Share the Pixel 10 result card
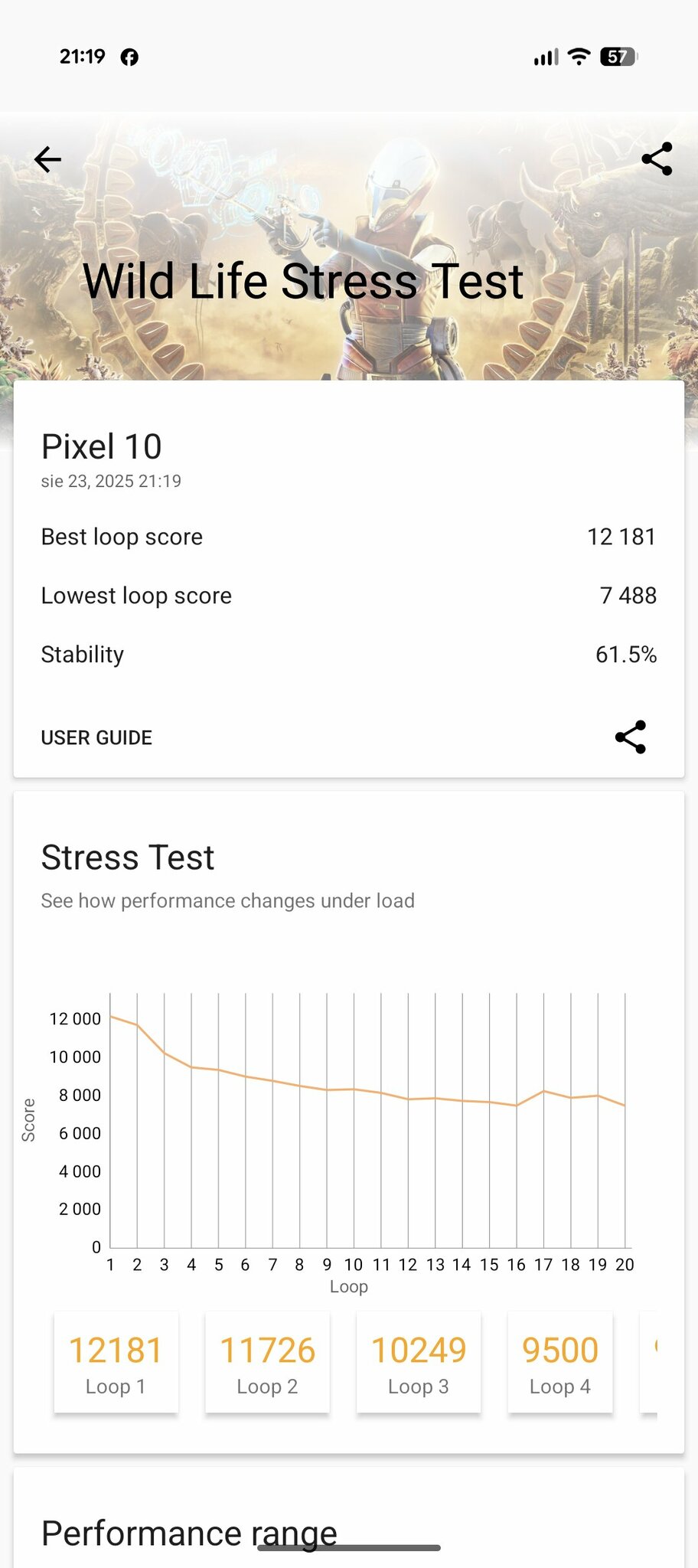Screen dimensions: 698x1568 pyautogui.click(x=631, y=737)
